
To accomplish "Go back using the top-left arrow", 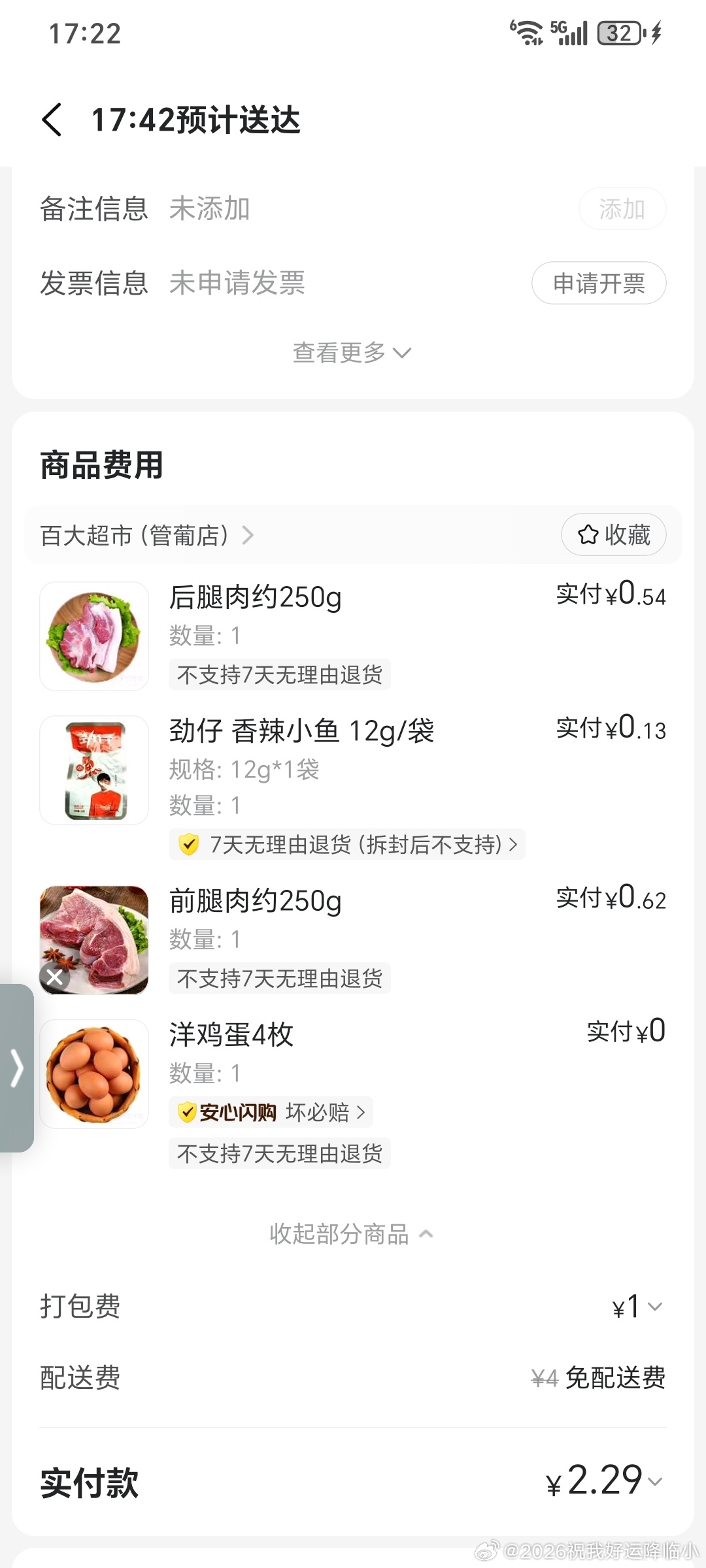I will tap(52, 120).
